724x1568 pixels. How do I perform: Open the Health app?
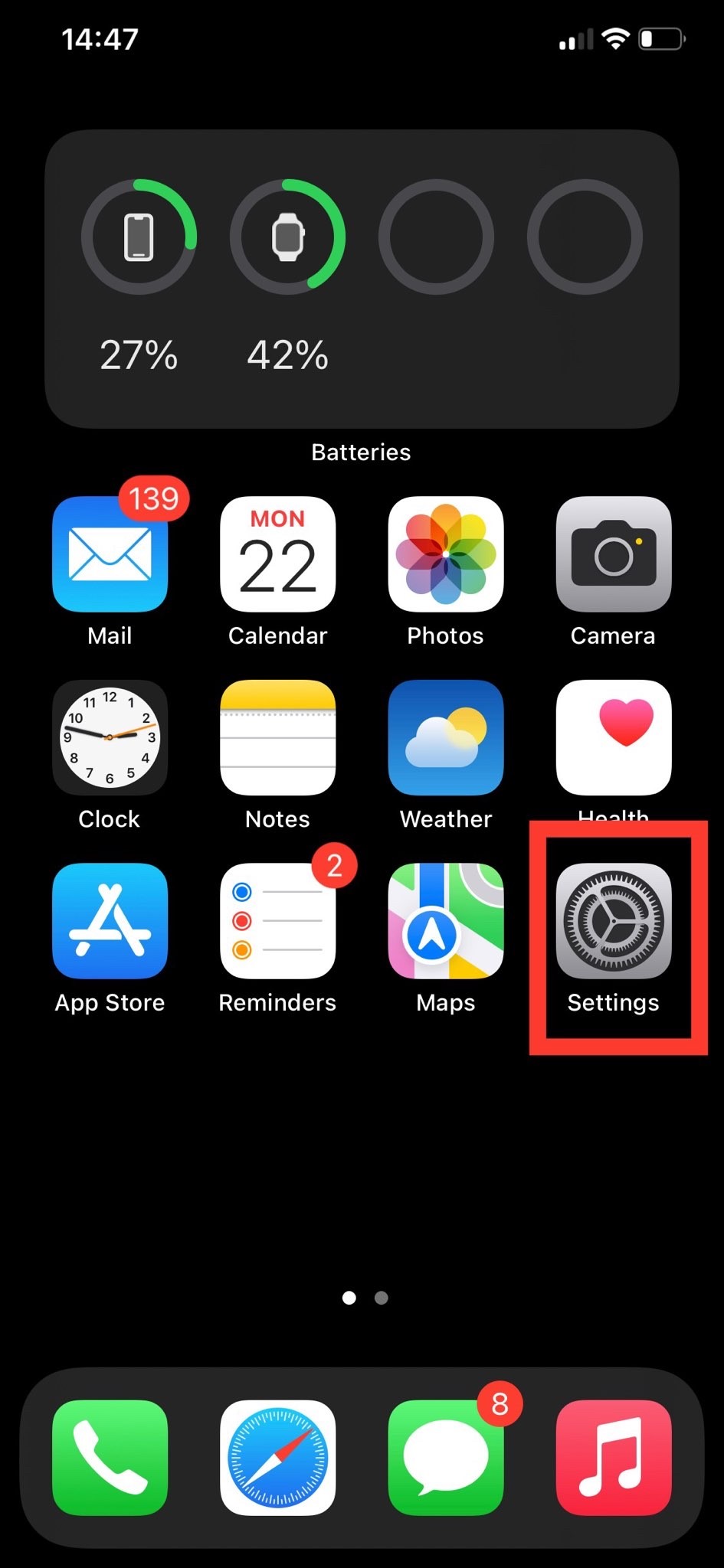tap(613, 737)
